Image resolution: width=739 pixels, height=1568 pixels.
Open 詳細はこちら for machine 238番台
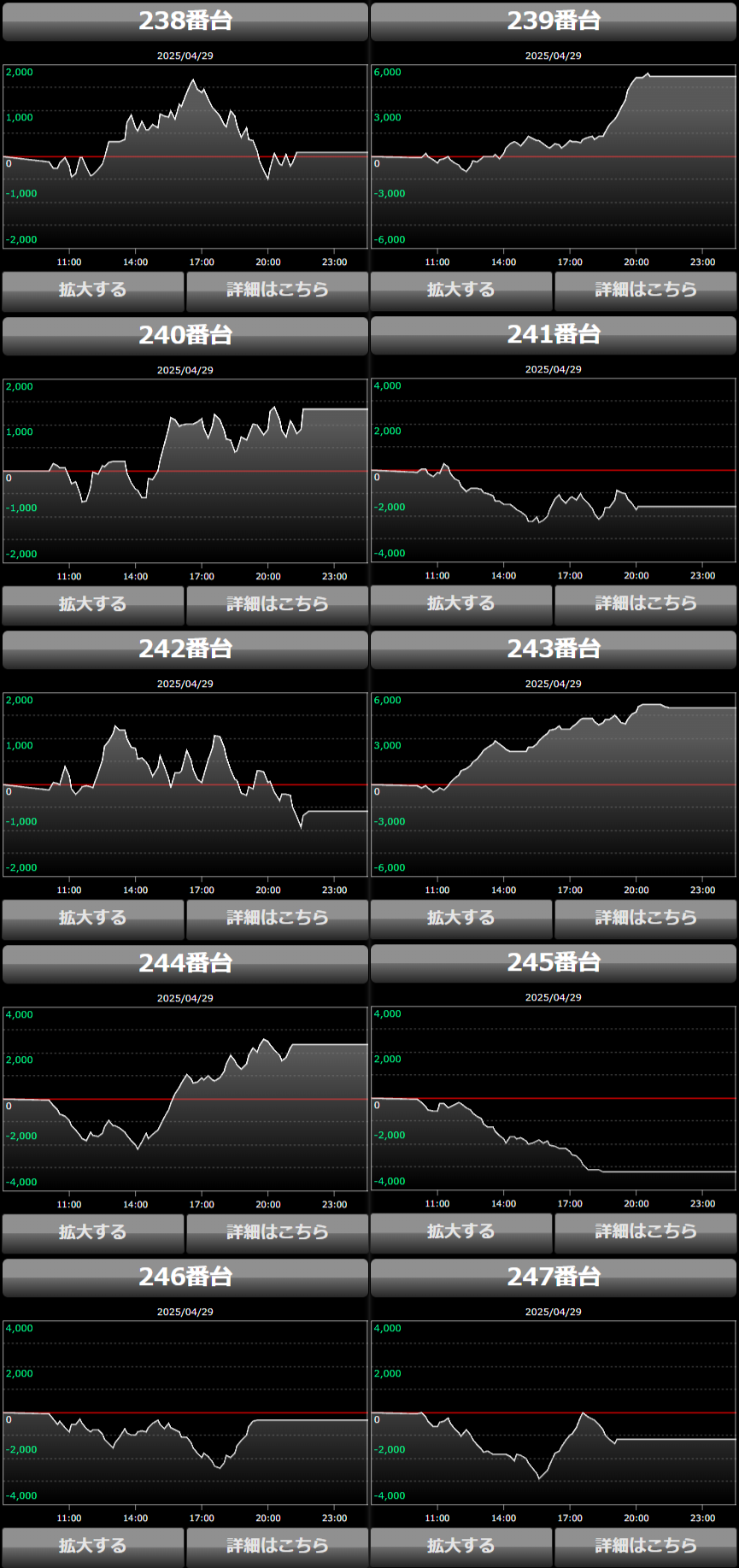(x=277, y=291)
